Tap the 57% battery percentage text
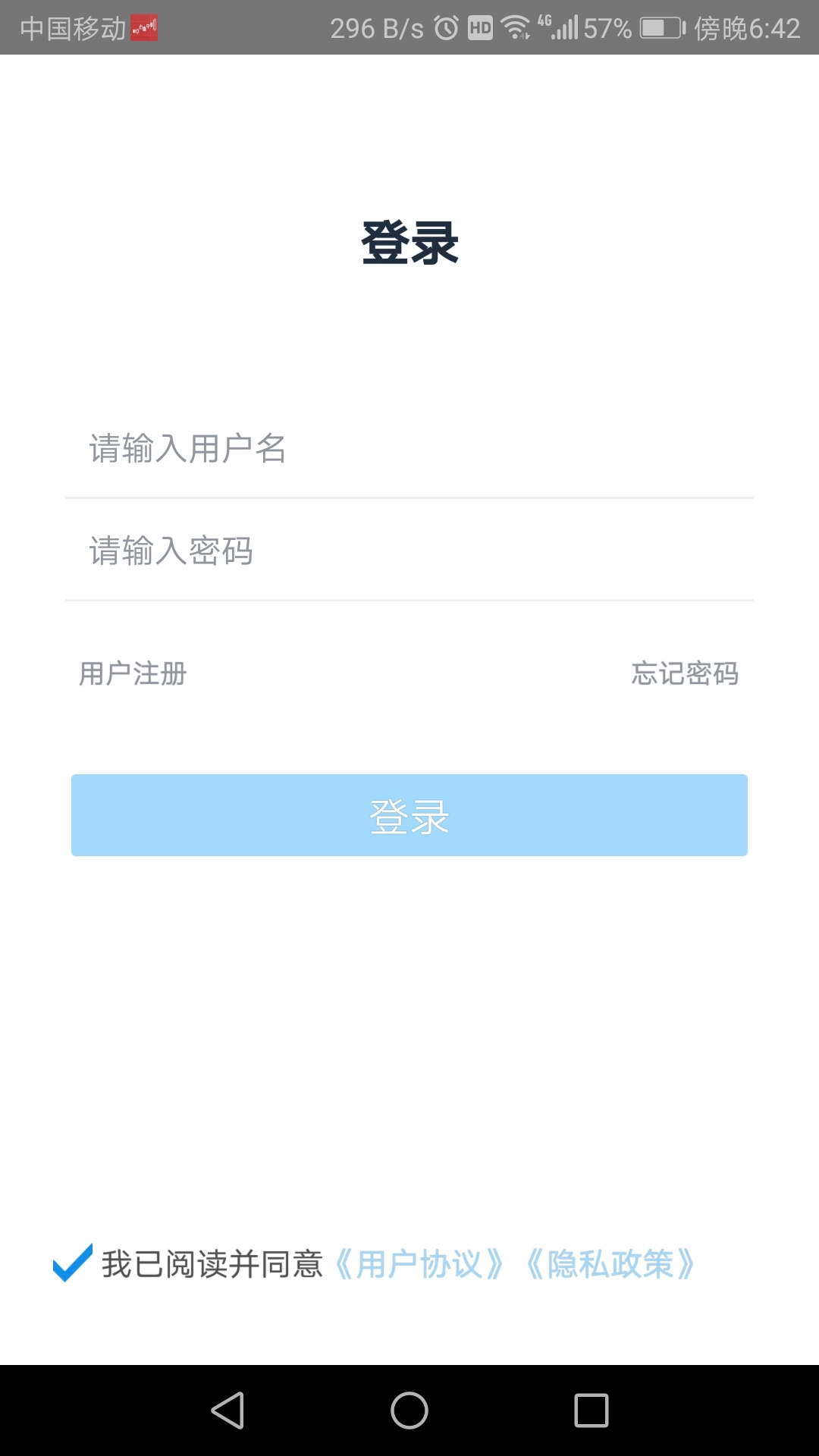The height and width of the screenshot is (1456, 819). pyautogui.click(x=604, y=27)
